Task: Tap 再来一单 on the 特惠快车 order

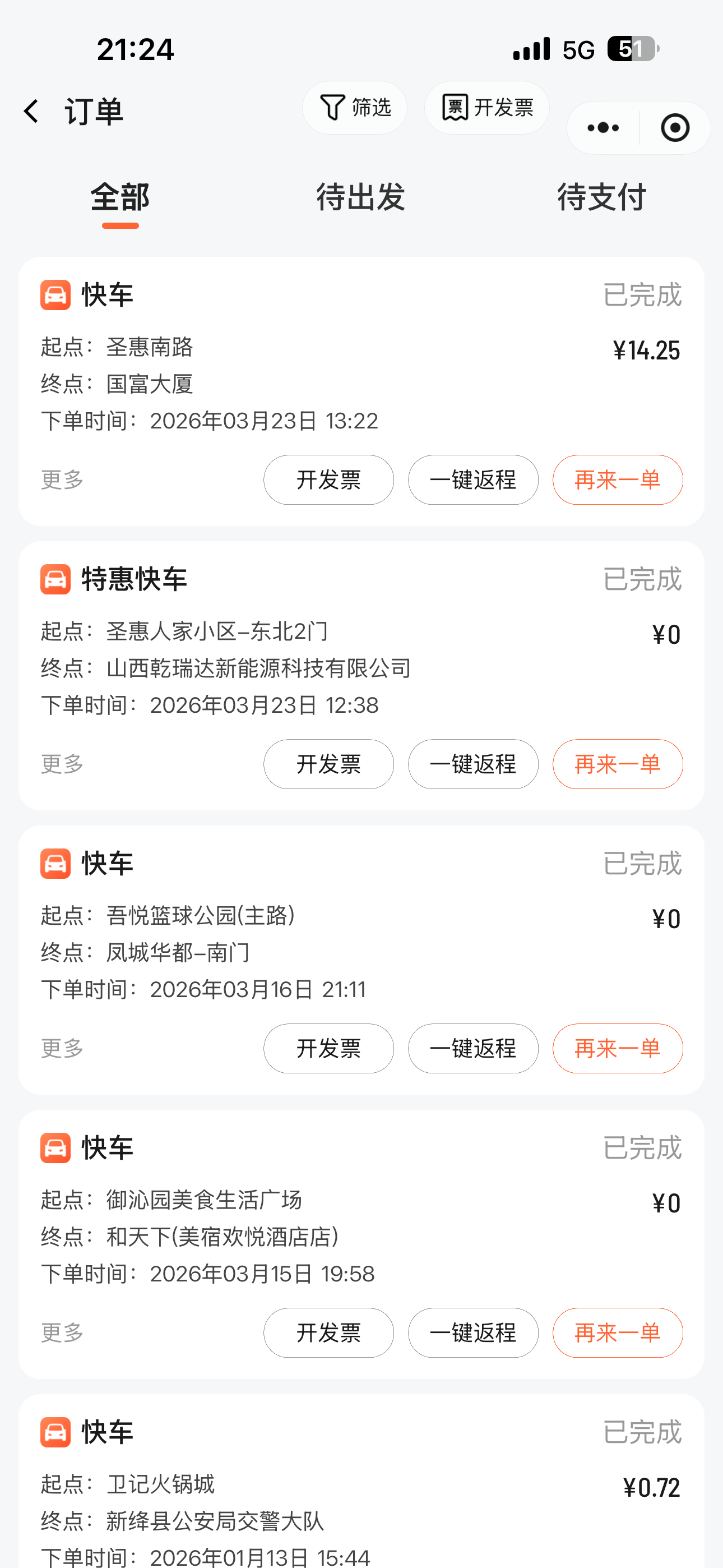Action: 617,764
